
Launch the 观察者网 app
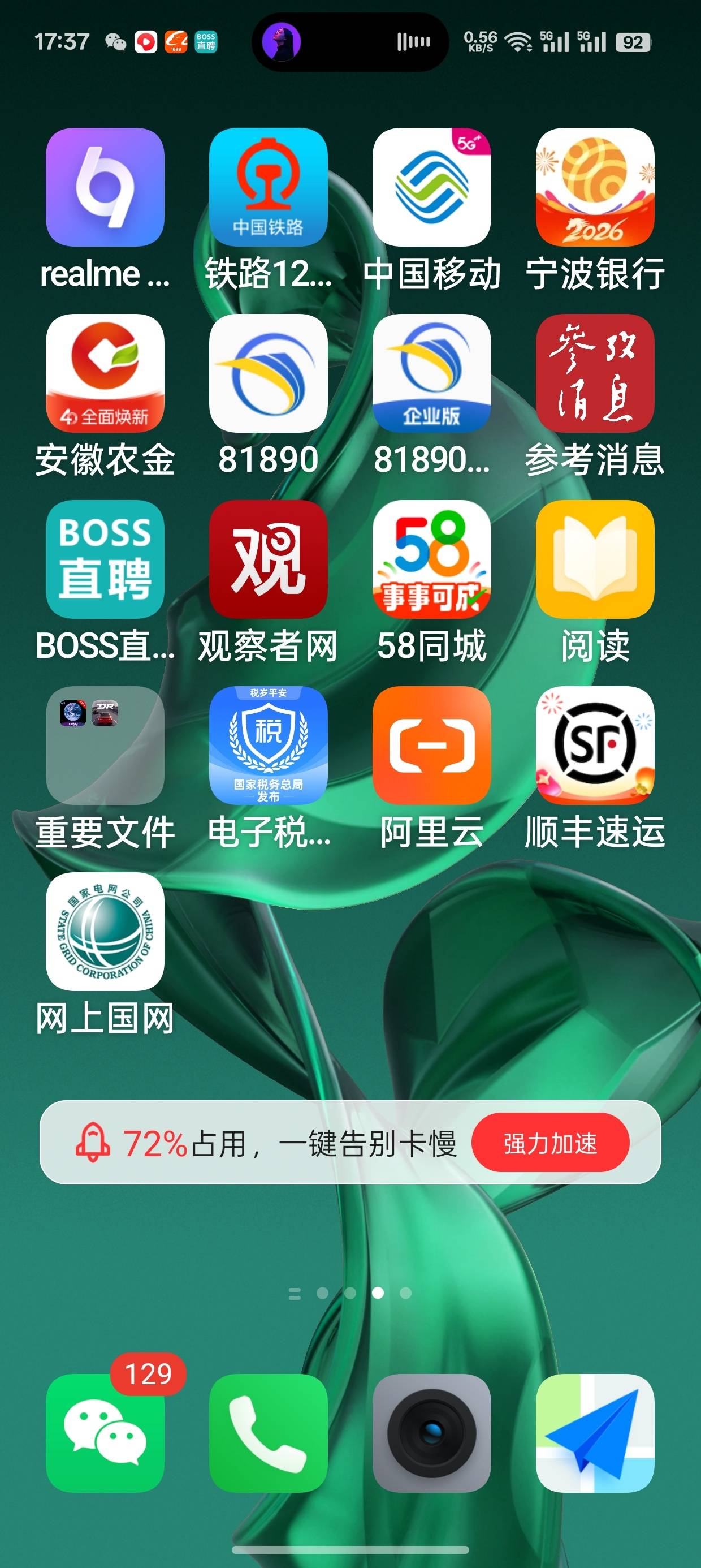tap(268, 559)
